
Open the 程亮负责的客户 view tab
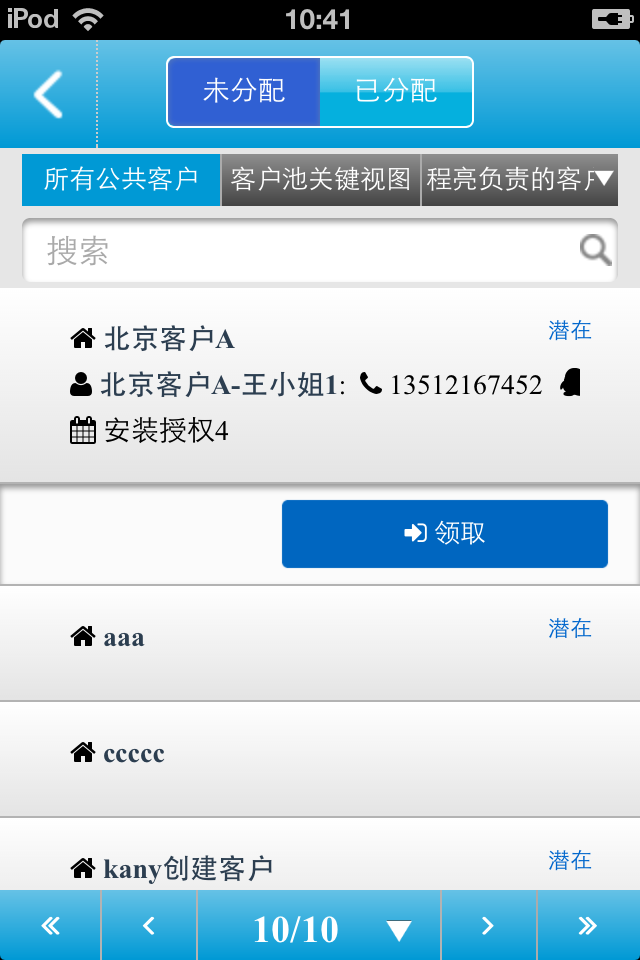(x=506, y=180)
